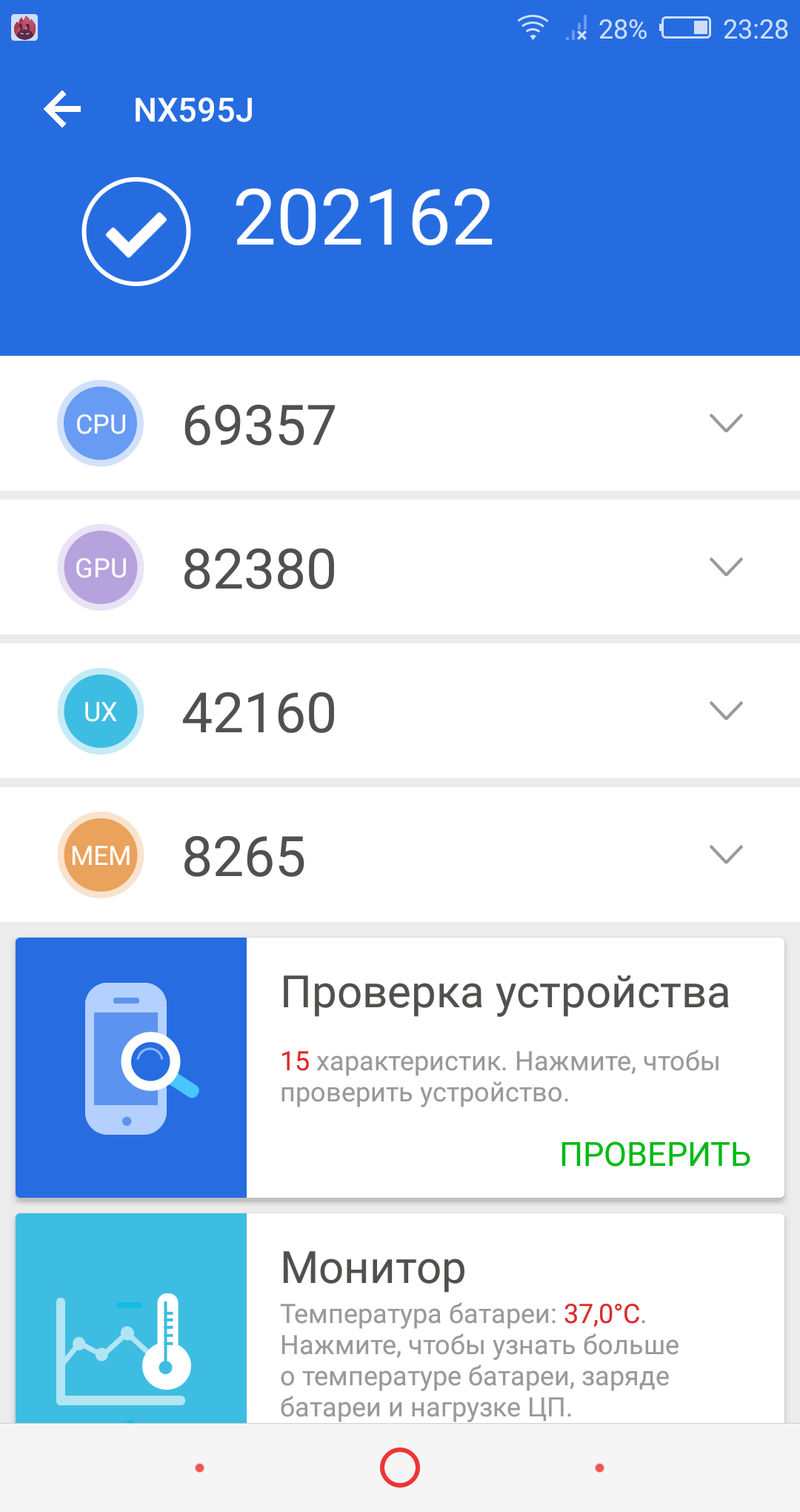Tap the green ПРОВЕРИТЬ button
Image resolution: width=800 pixels, height=1512 pixels.
click(655, 1155)
